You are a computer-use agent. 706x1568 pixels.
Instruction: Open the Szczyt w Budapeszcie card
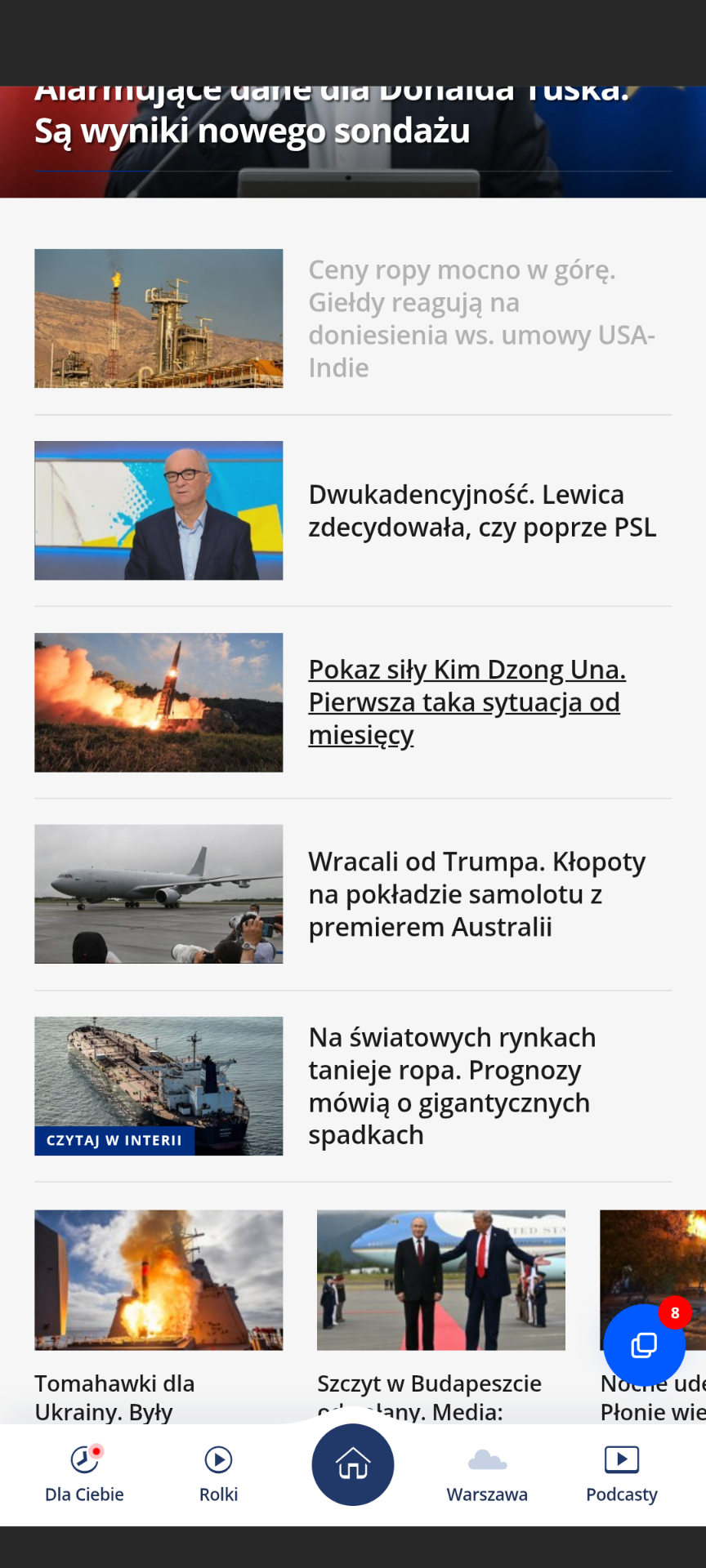point(441,1307)
